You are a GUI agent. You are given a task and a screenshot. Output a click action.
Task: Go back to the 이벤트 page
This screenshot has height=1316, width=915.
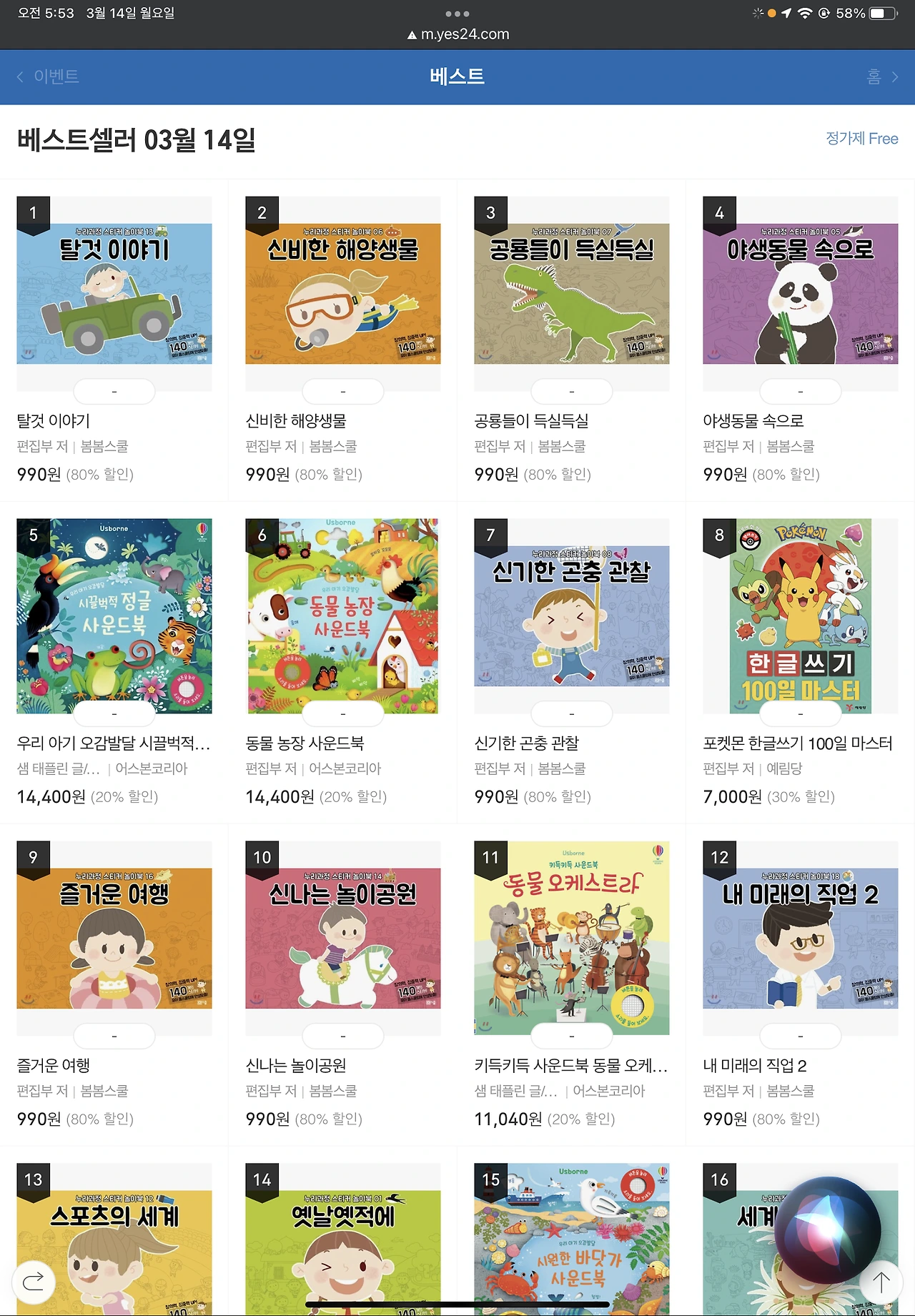tap(49, 76)
